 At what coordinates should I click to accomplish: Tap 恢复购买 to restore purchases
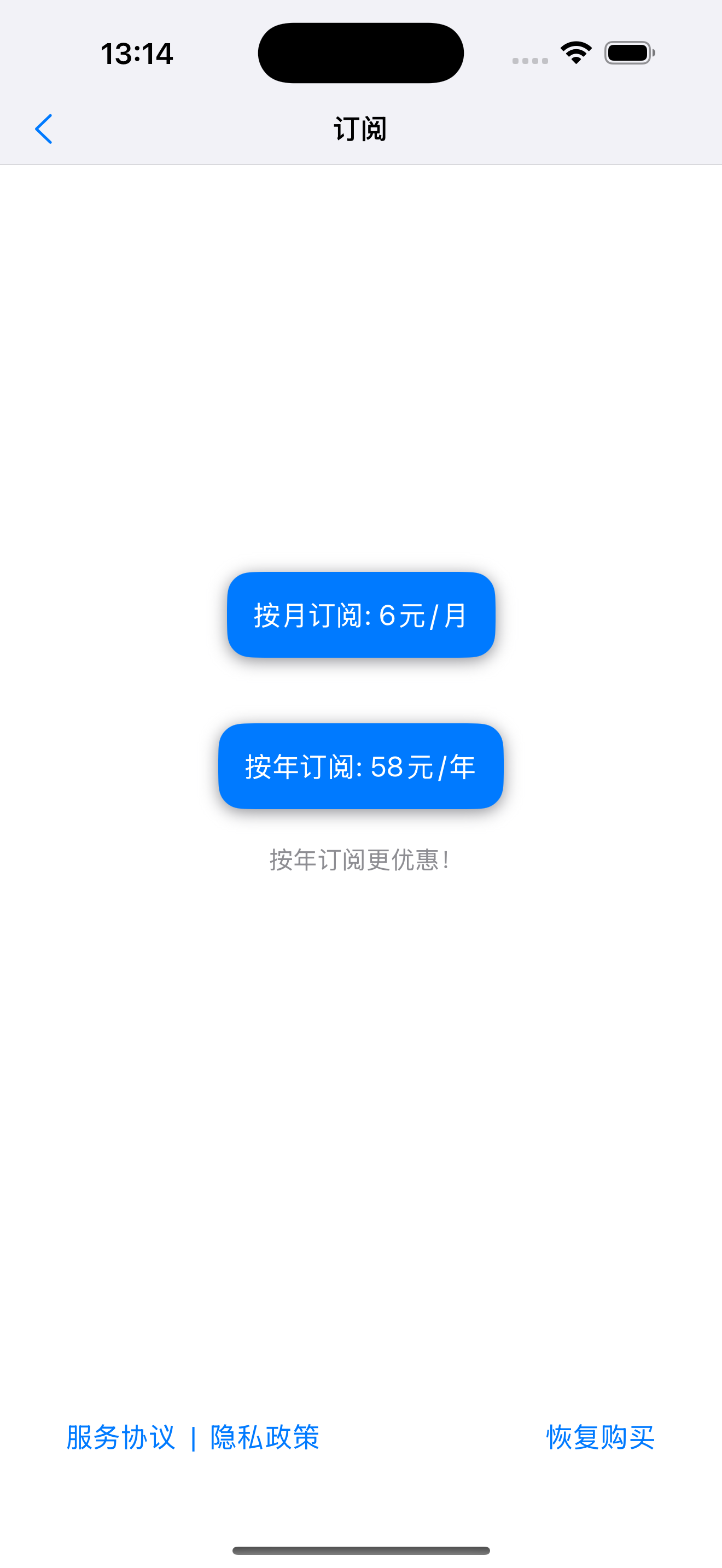click(600, 1438)
